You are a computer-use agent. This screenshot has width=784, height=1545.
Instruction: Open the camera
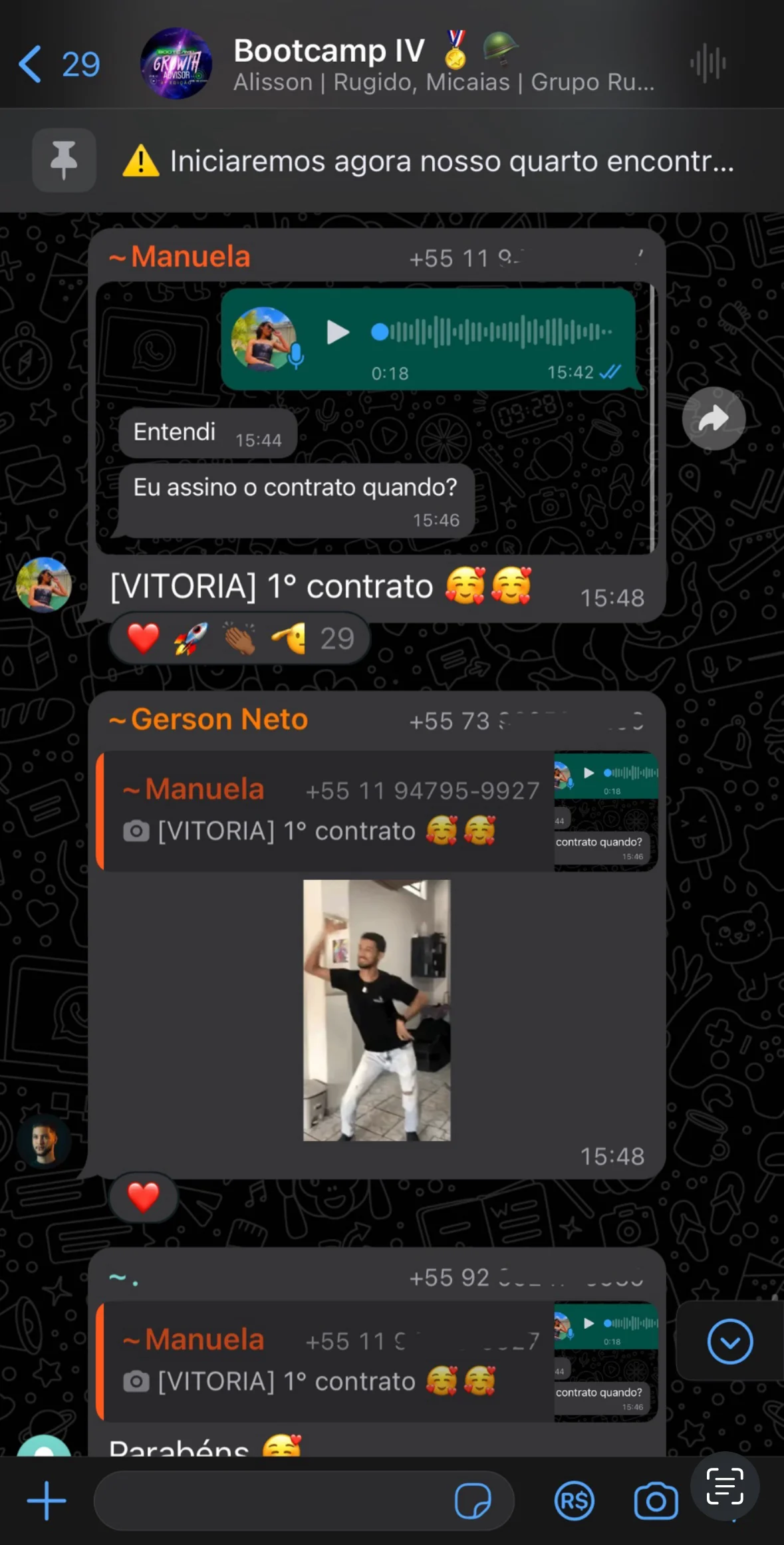coord(656,1501)
